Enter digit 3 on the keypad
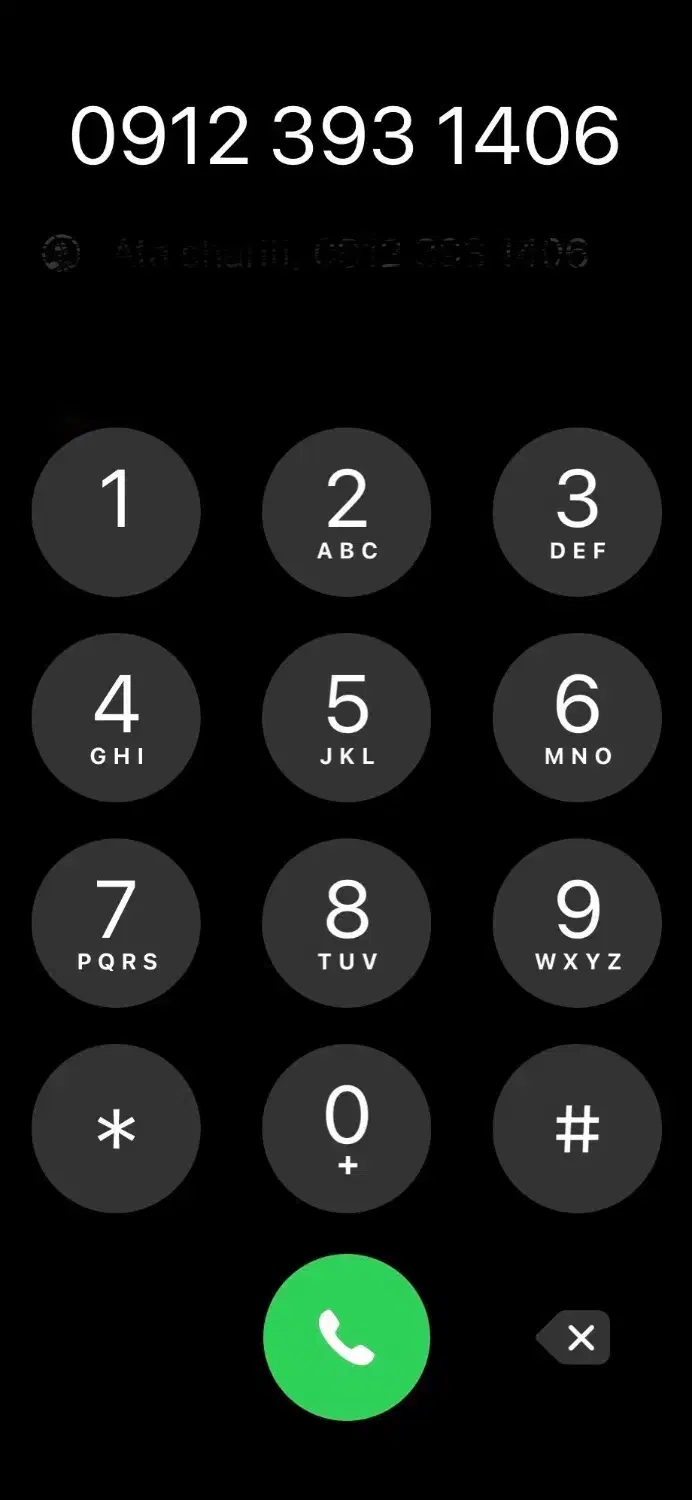 577,512
